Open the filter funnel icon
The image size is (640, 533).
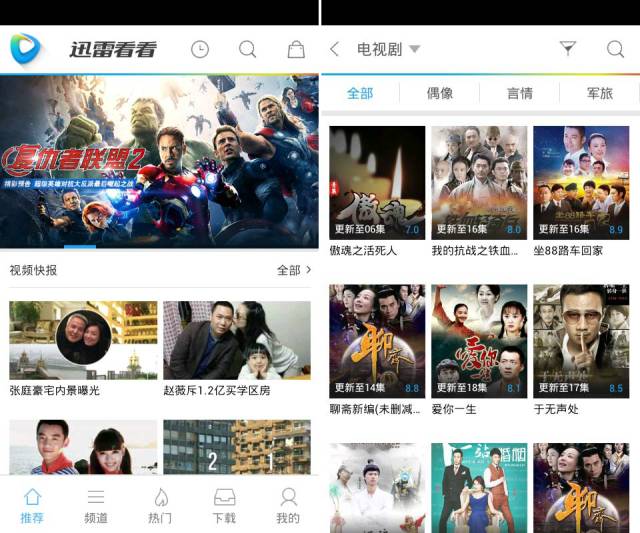(x=568, y=49)
